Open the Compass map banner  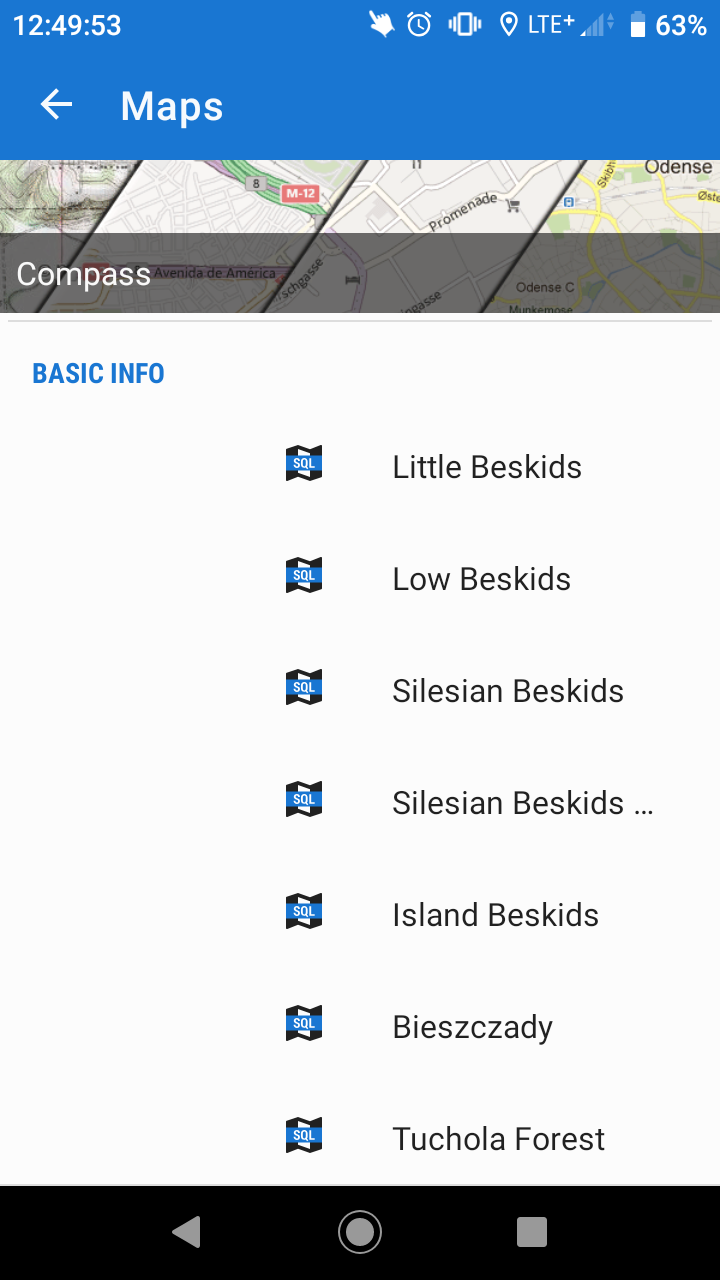coord(360,237)
